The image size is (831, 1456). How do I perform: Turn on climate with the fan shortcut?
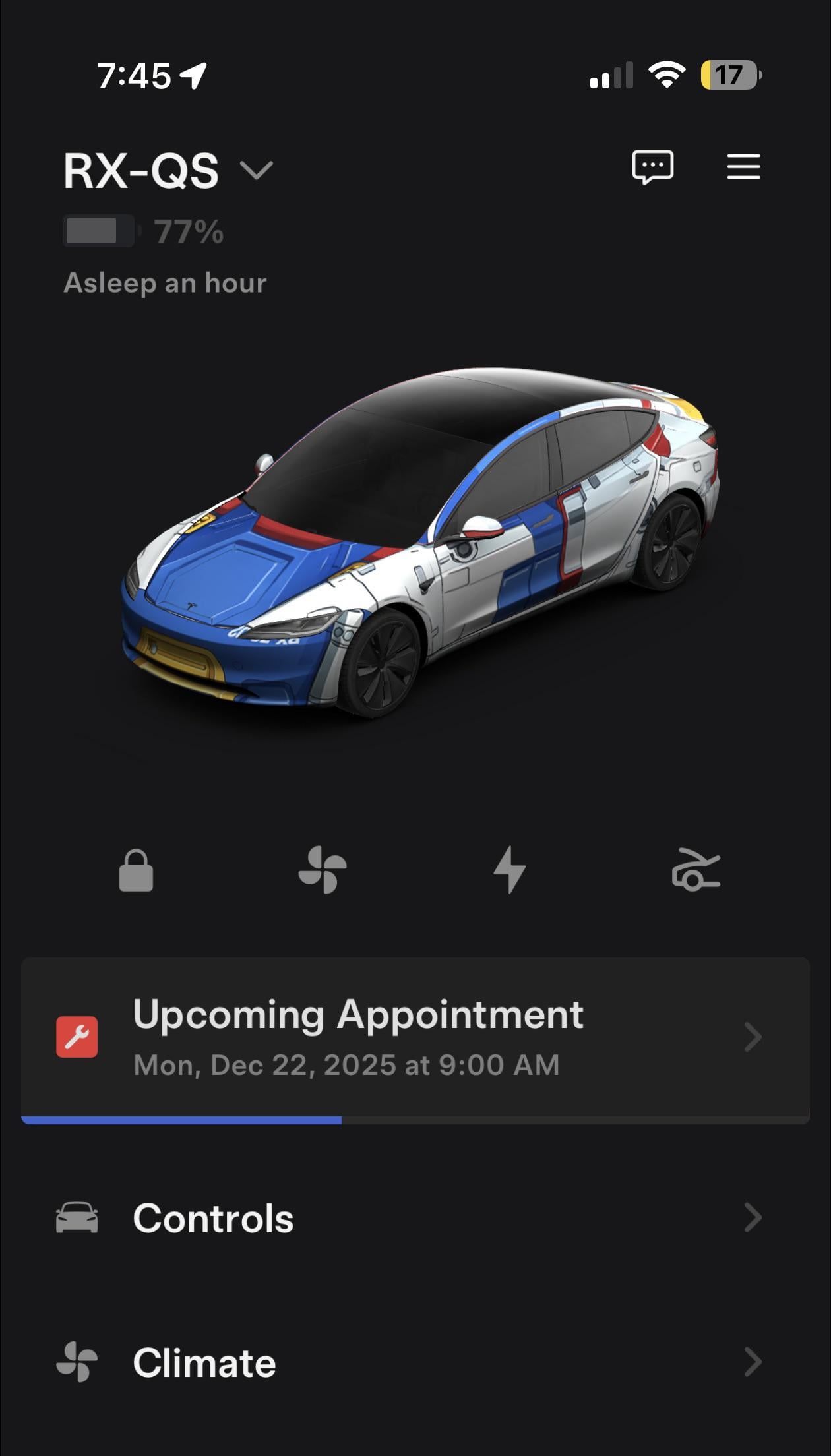pyautogui.click(x=323, y=870)
